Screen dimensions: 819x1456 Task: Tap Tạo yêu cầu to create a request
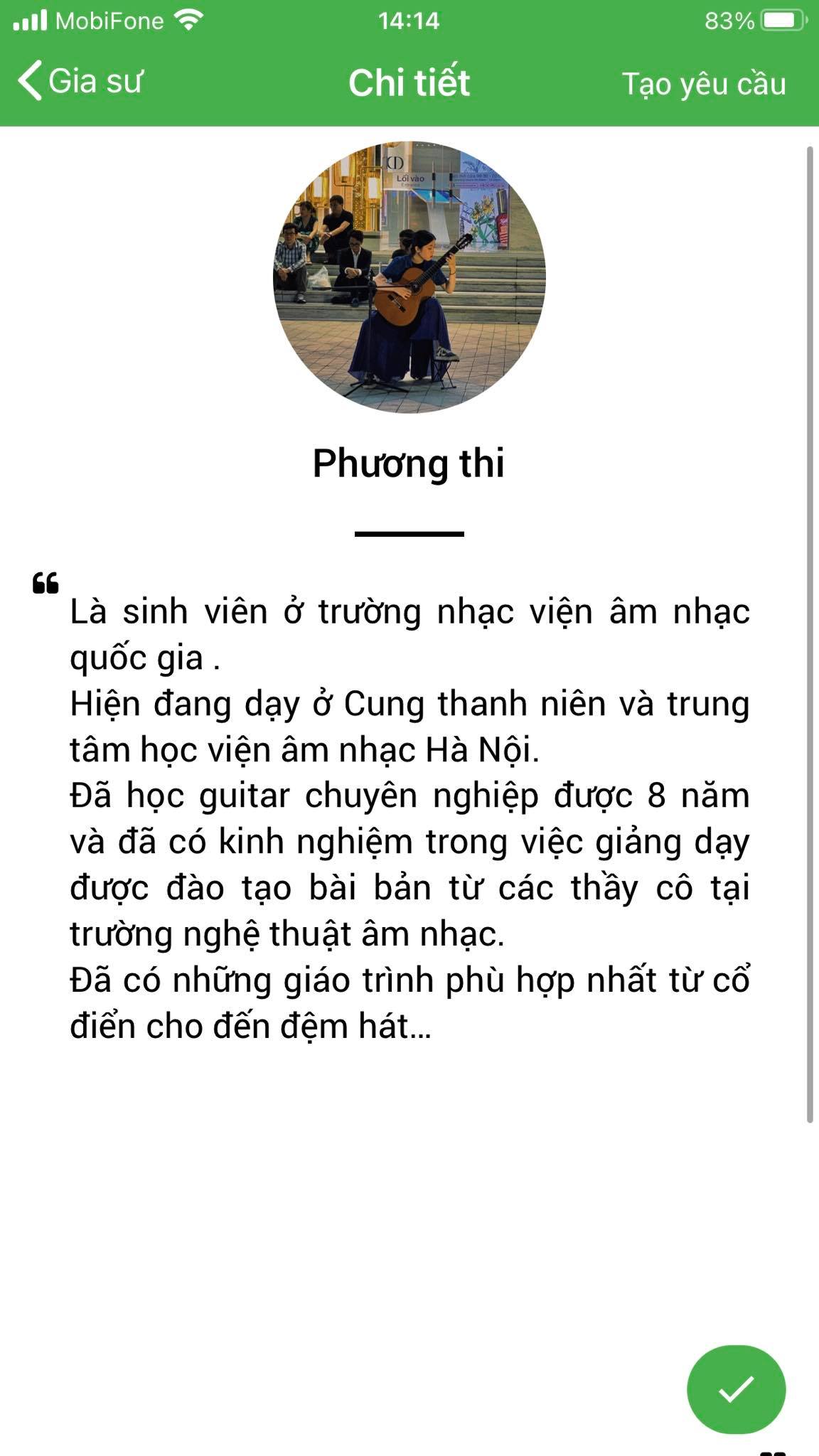[x=704, y=84]
